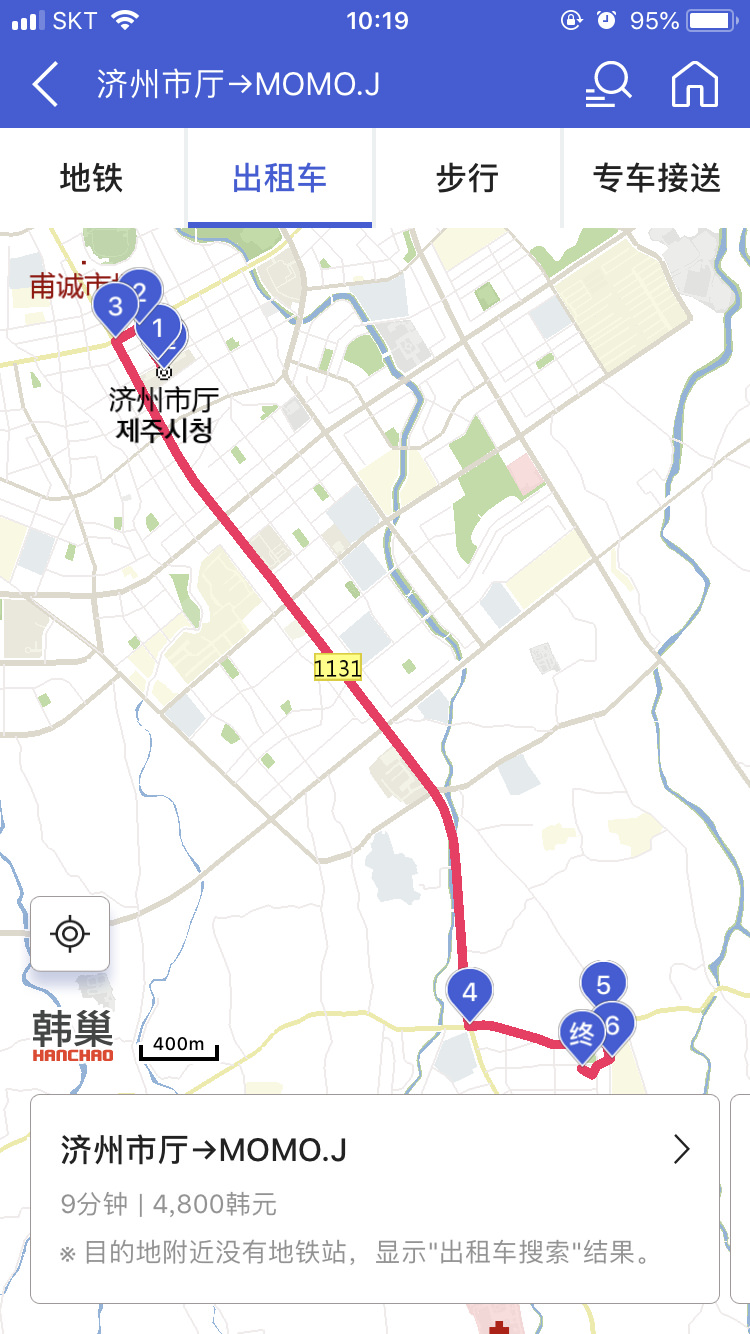Select the 出租车 tab
750x1334 pixels.
point(279,179)
